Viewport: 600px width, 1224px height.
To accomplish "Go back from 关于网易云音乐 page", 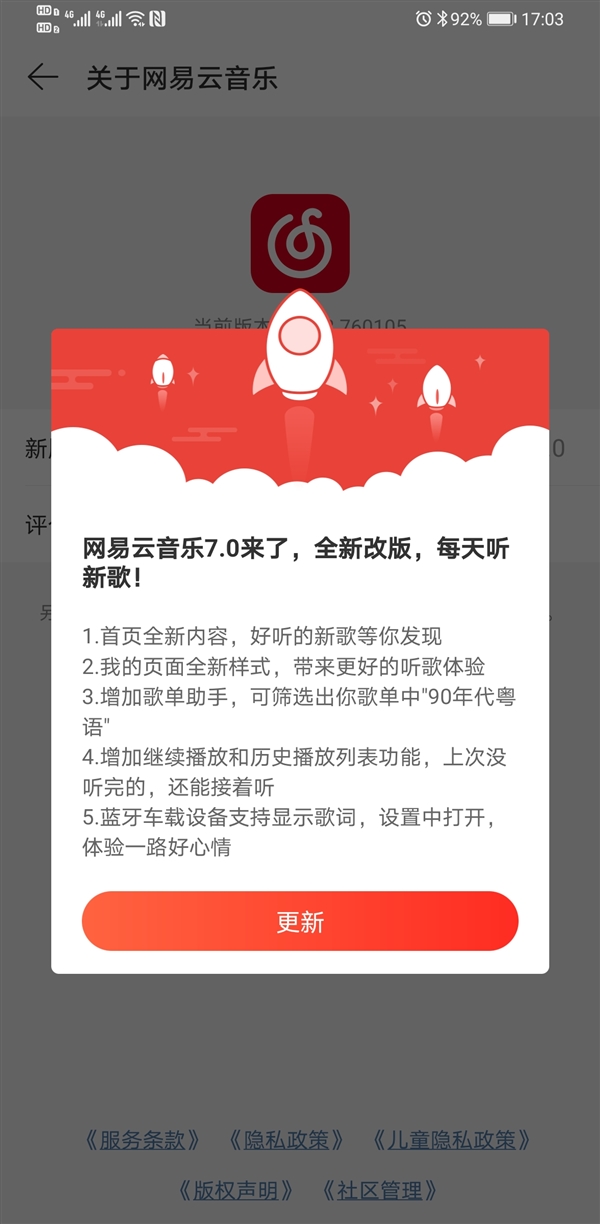I will tap(42, 78).
